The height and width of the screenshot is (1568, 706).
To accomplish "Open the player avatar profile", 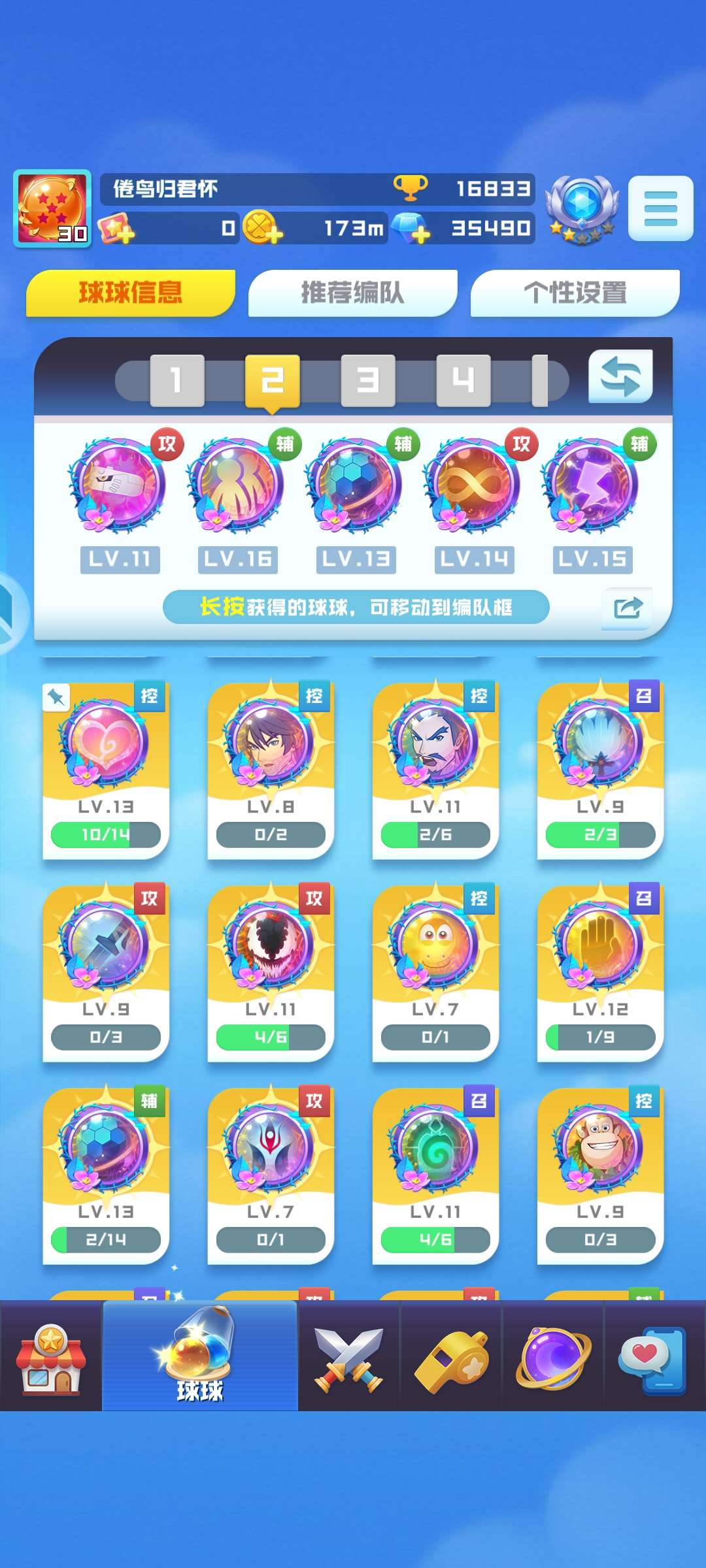I will coord(52,208).
